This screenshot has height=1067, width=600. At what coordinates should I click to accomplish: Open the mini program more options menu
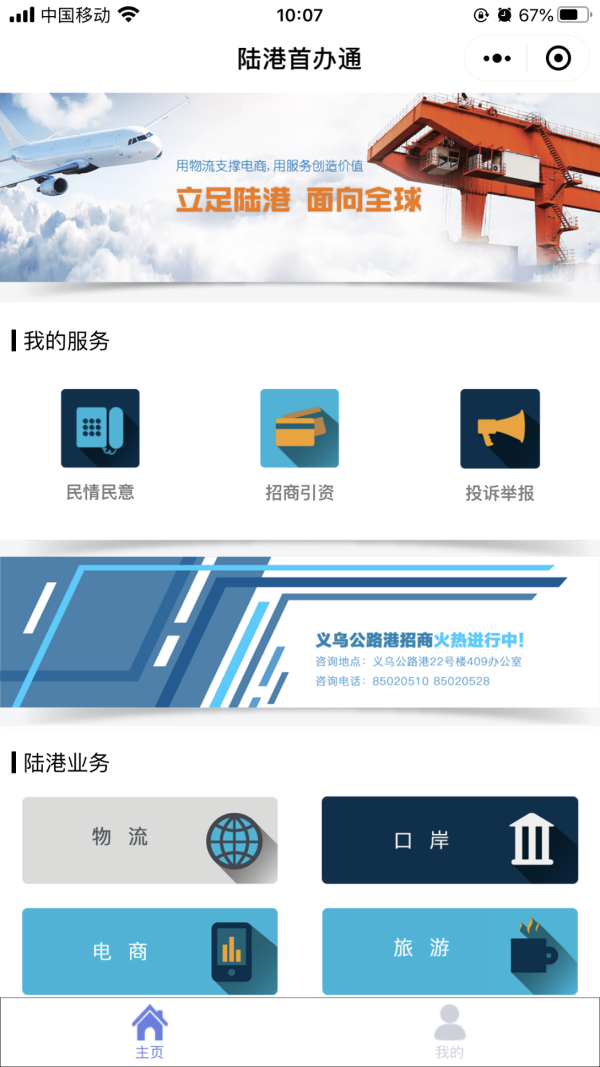[496, 59]
